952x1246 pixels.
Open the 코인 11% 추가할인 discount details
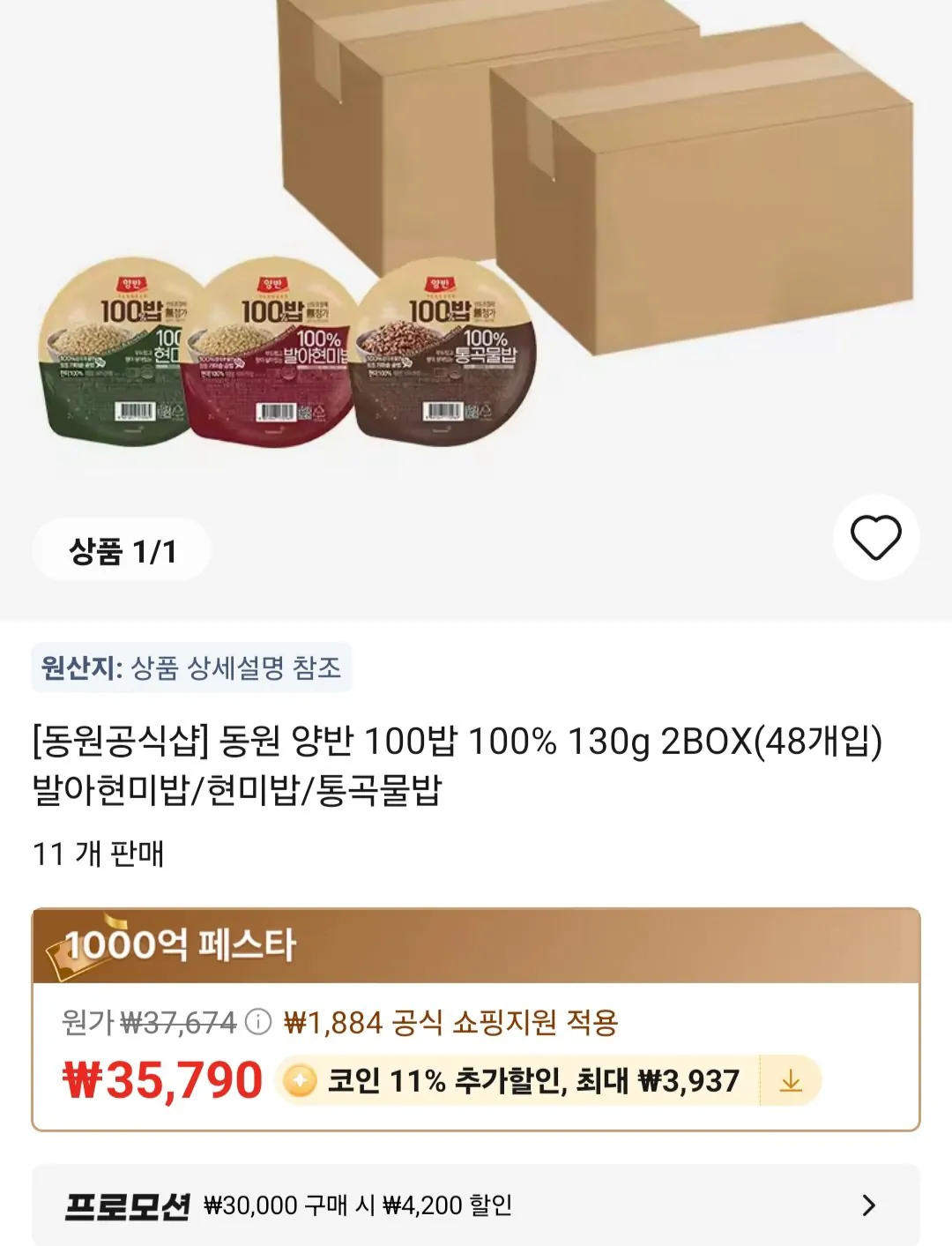(x=529, y=1078)
